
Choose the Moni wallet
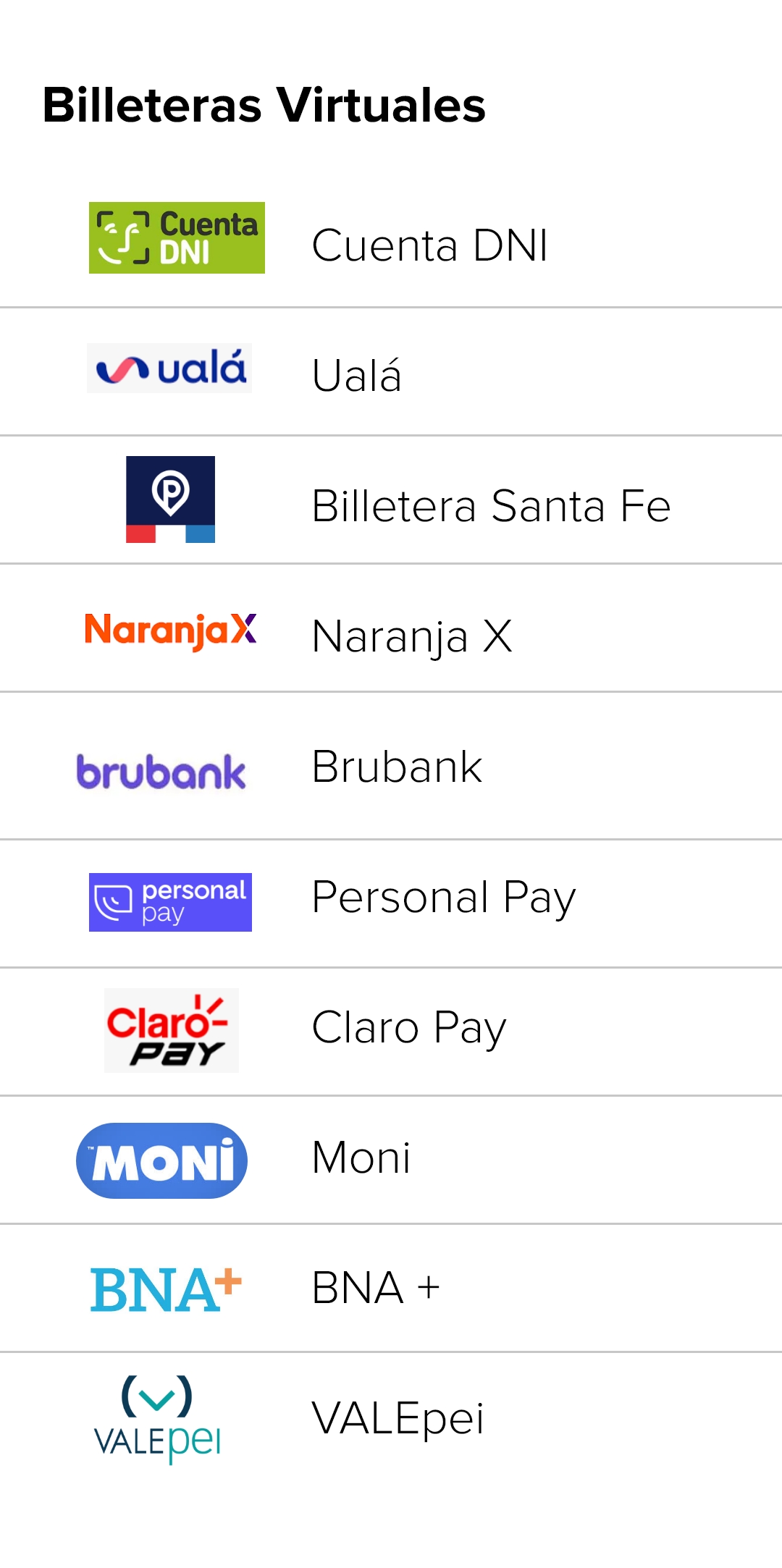(391, 1160)
